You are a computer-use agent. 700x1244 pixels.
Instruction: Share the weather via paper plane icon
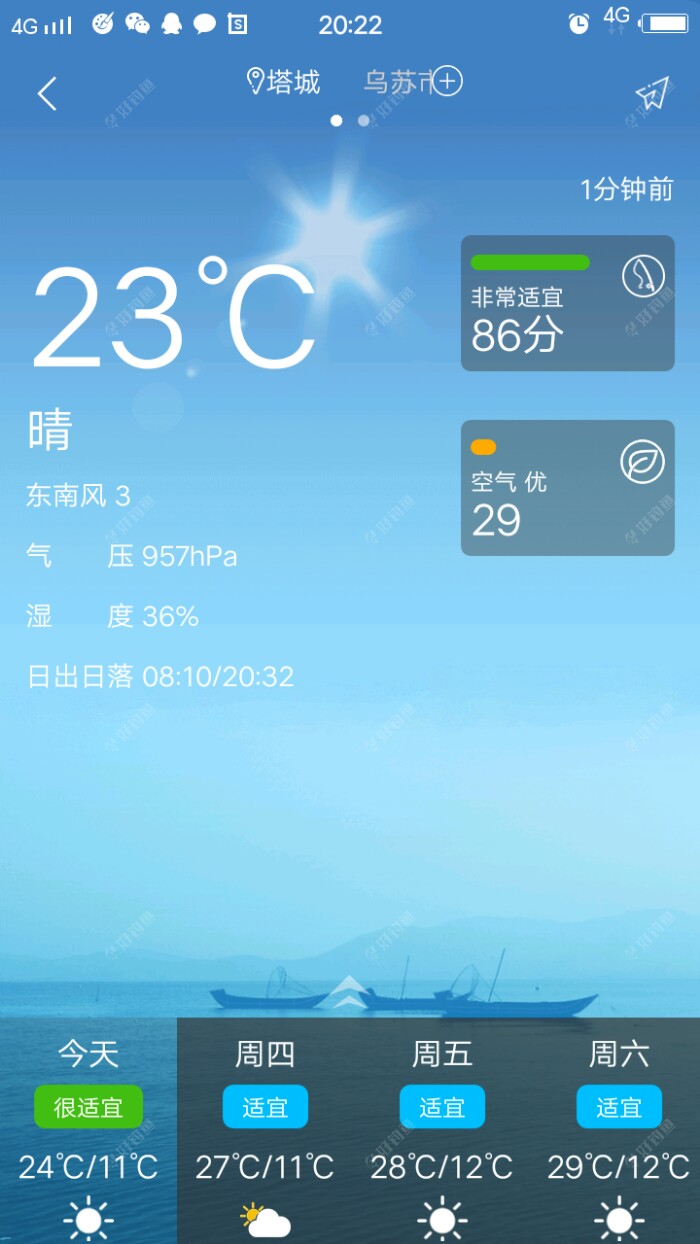(651, 93)
